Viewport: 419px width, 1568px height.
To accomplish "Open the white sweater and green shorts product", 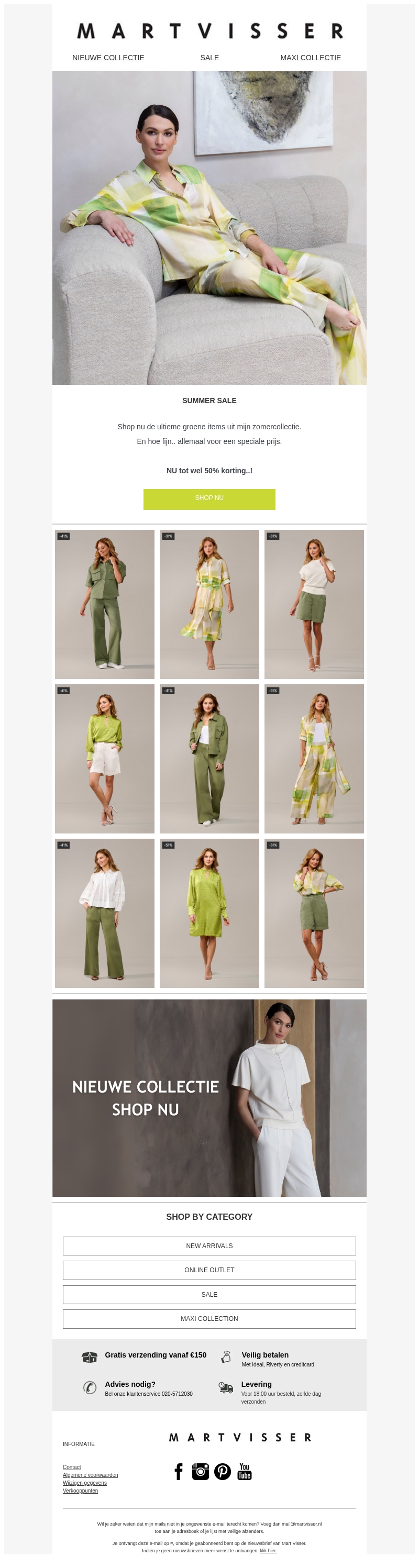I will 314,604.
